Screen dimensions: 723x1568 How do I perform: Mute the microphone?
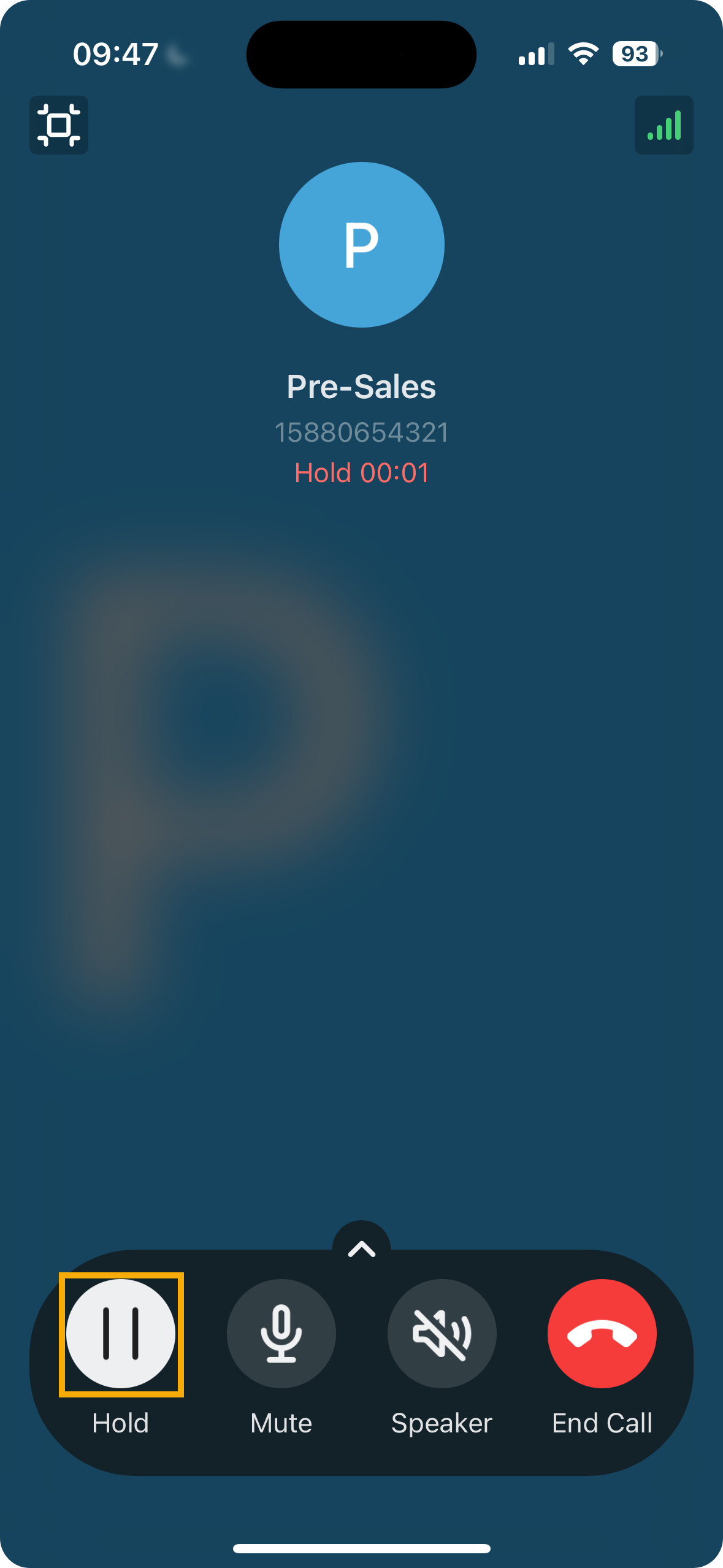(281, 1334)
